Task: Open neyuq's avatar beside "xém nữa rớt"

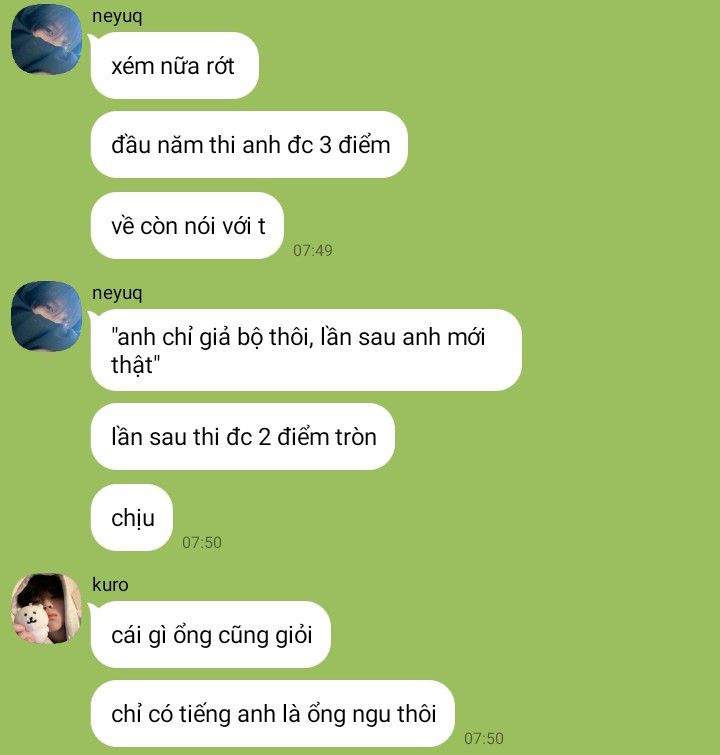Action: (46, 39)
